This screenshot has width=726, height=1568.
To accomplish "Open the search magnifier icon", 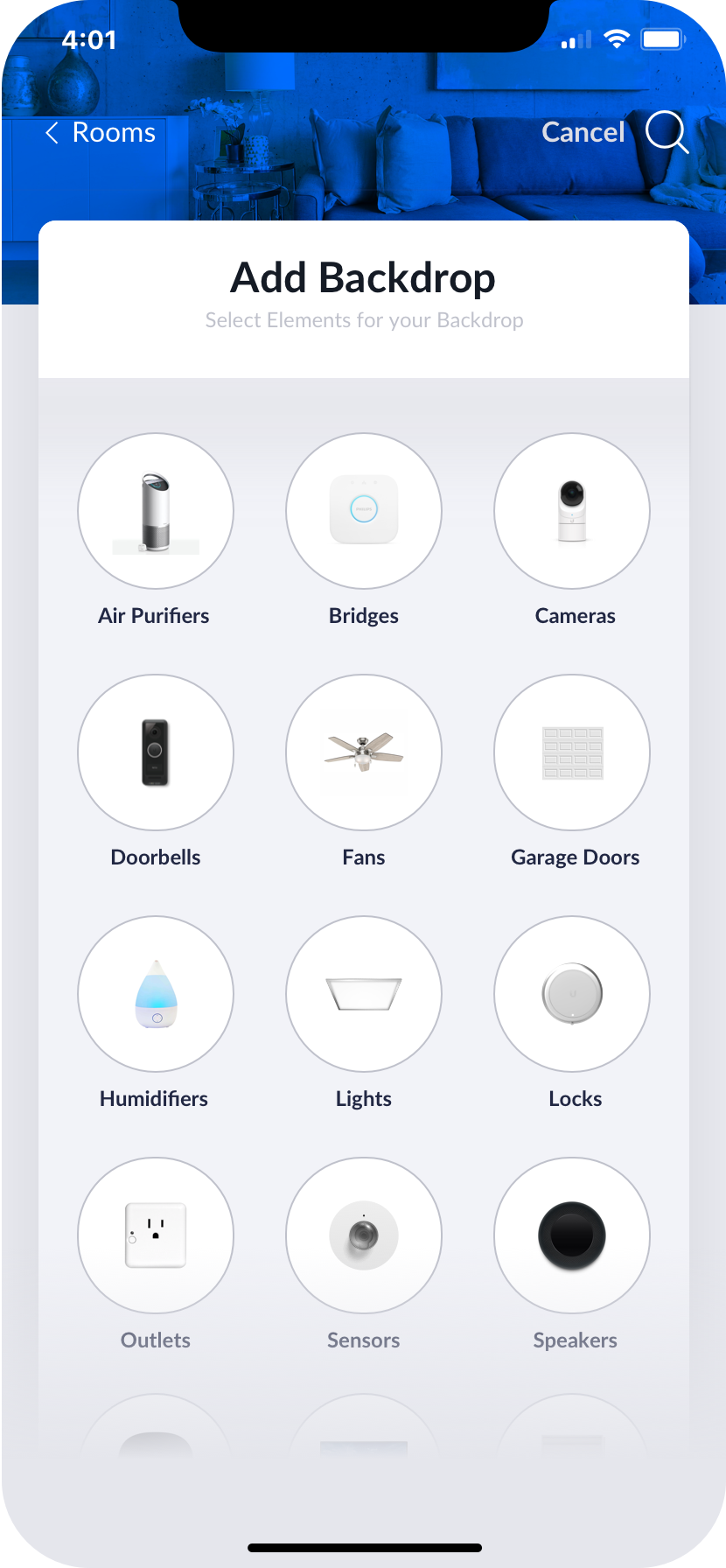I will (x=667, y=132).
